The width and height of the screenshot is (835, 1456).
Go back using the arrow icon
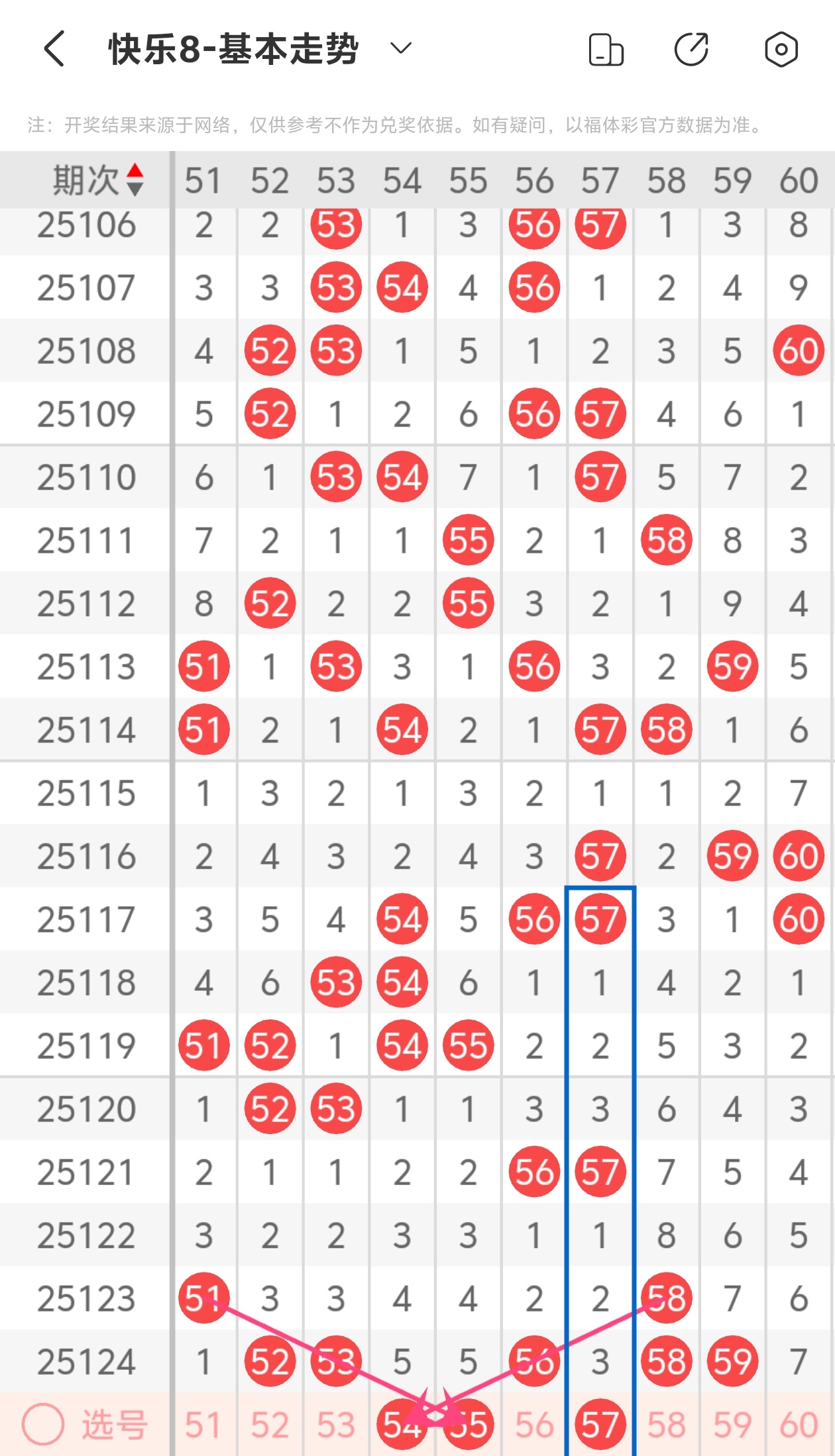55,49
